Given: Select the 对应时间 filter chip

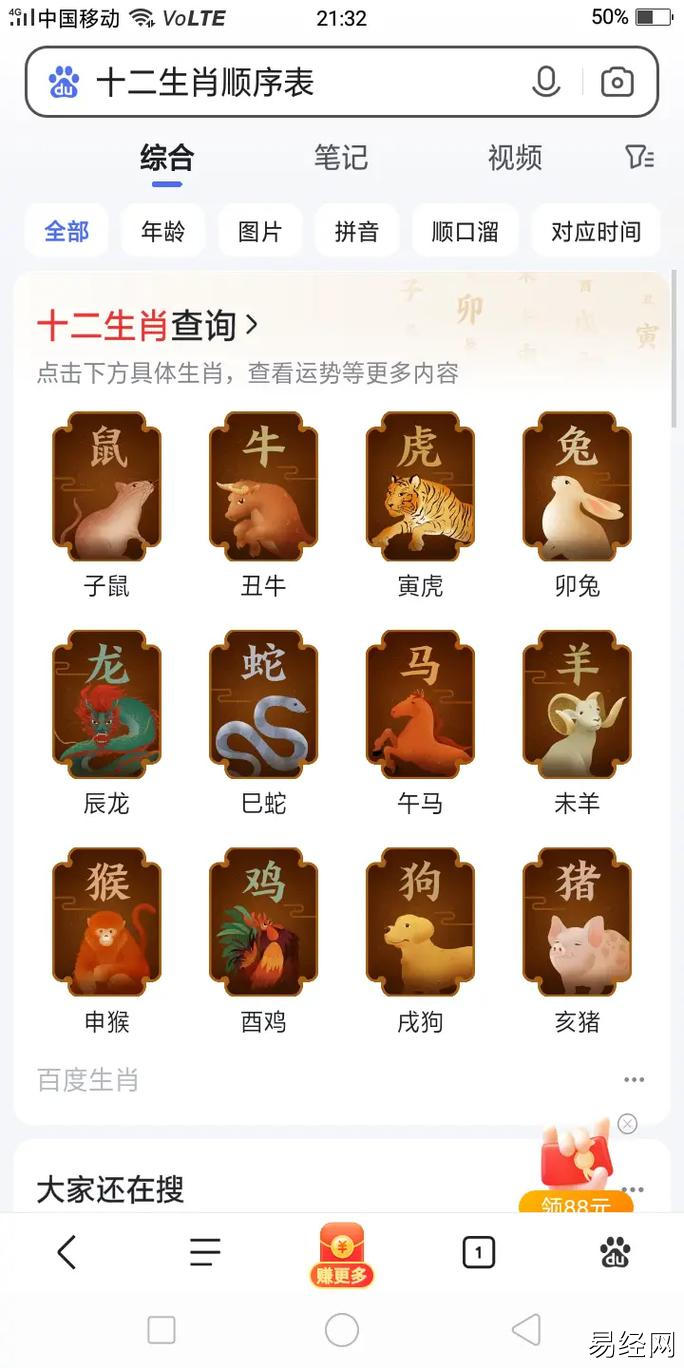Looking at the screenshot, I should [x=595, y=232].
